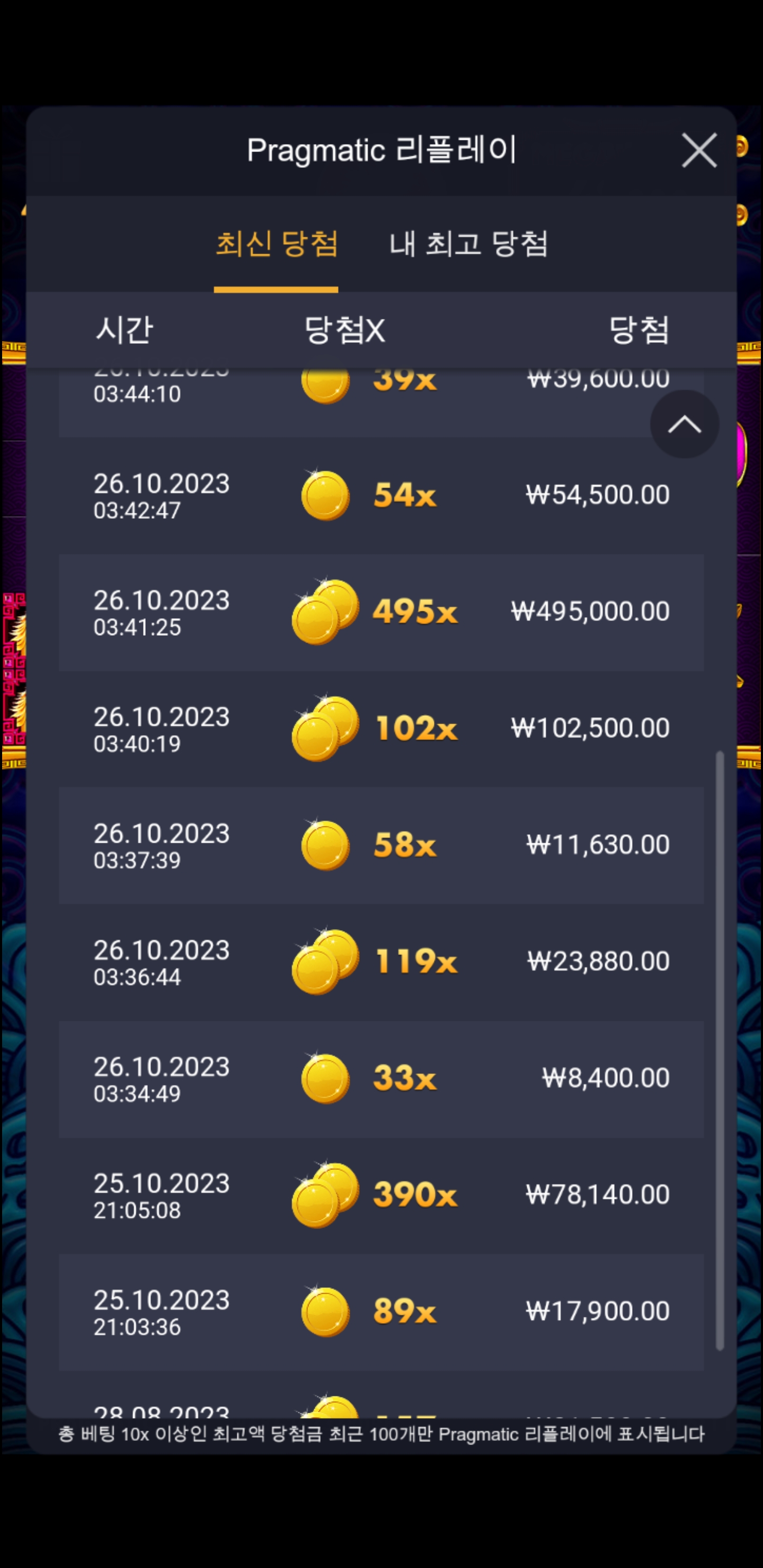Open the 102x win replay
This screenshot has height=1568, width=763.
(381, 728)
